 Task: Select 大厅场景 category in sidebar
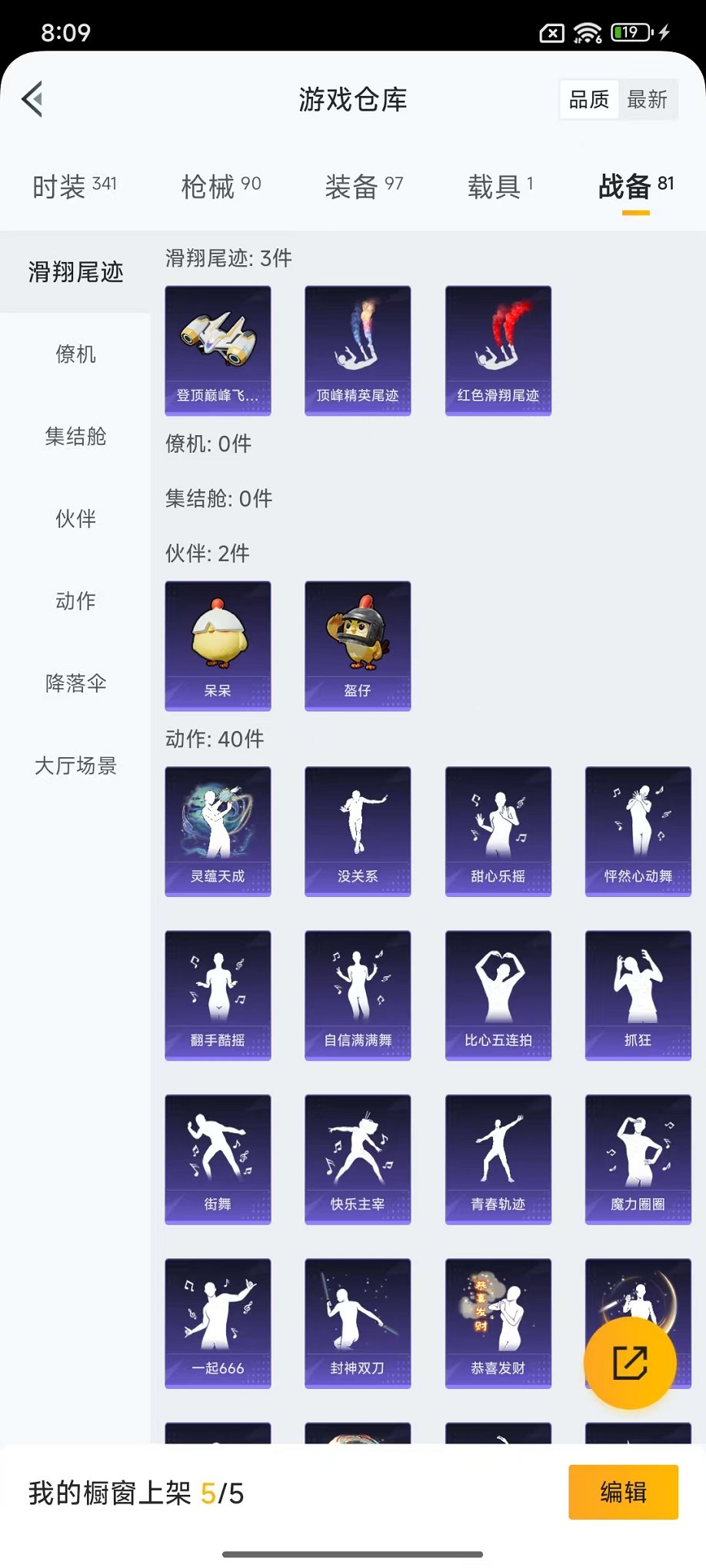pyautogui.click(x=75, y=766)
